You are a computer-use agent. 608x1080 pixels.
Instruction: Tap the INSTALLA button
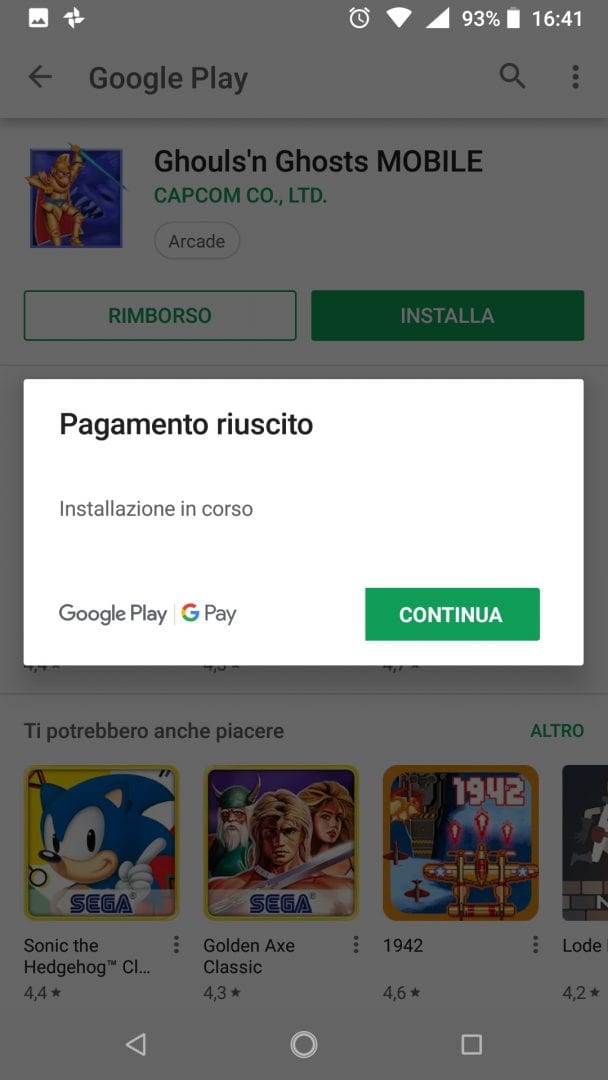pyautogui.click(x=447, y=316)
